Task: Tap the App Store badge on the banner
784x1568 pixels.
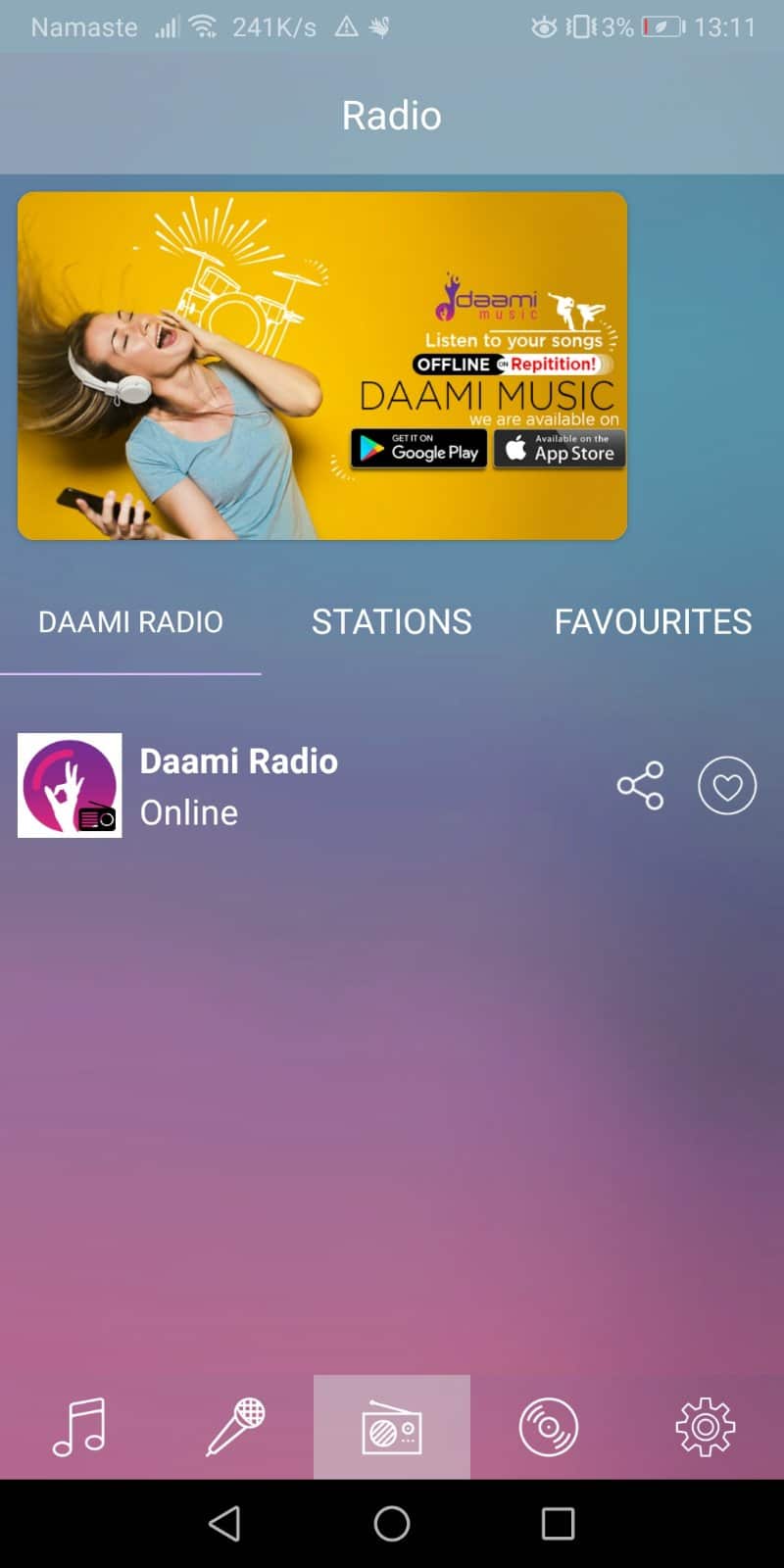Action: pyautogui.click(x=559, y=448)
